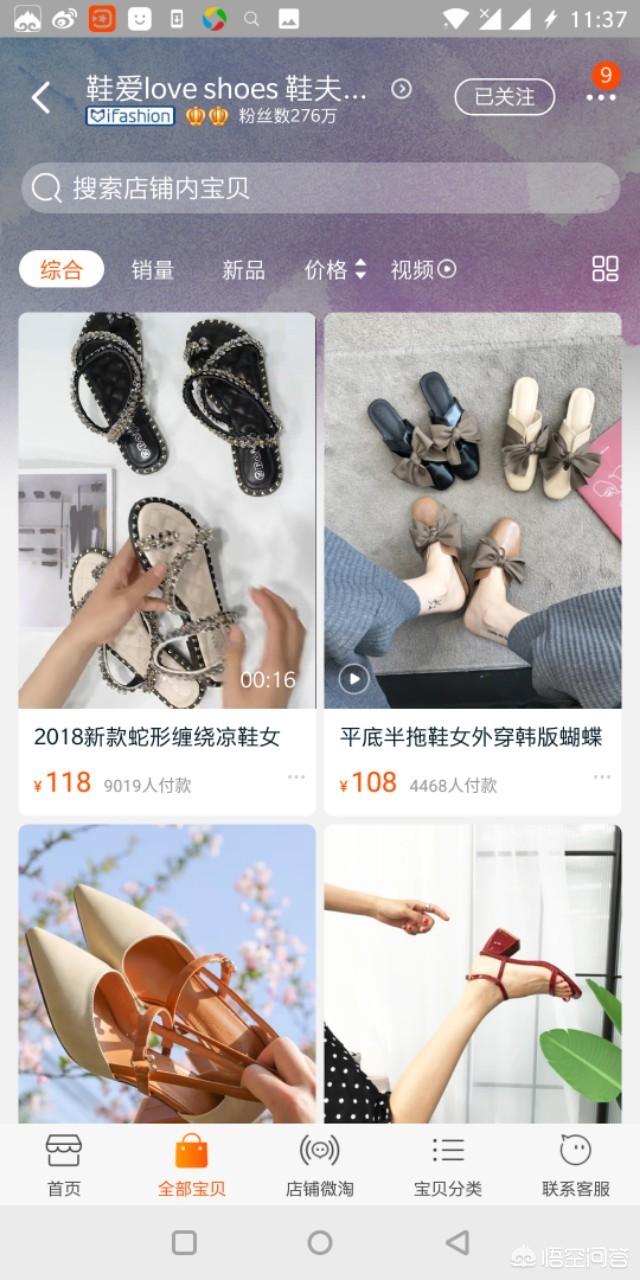Tap the system home button
This screenshot has height=1280, width=640.
(x=320, y=1243)
